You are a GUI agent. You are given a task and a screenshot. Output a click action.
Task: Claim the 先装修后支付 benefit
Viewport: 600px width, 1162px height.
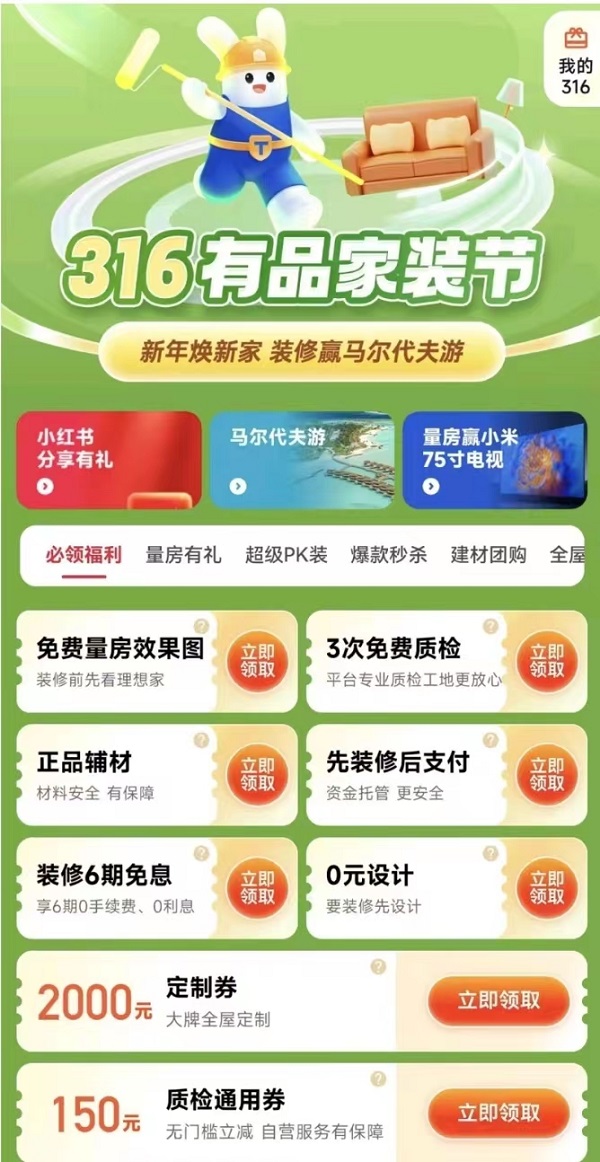tap(546, 775)
